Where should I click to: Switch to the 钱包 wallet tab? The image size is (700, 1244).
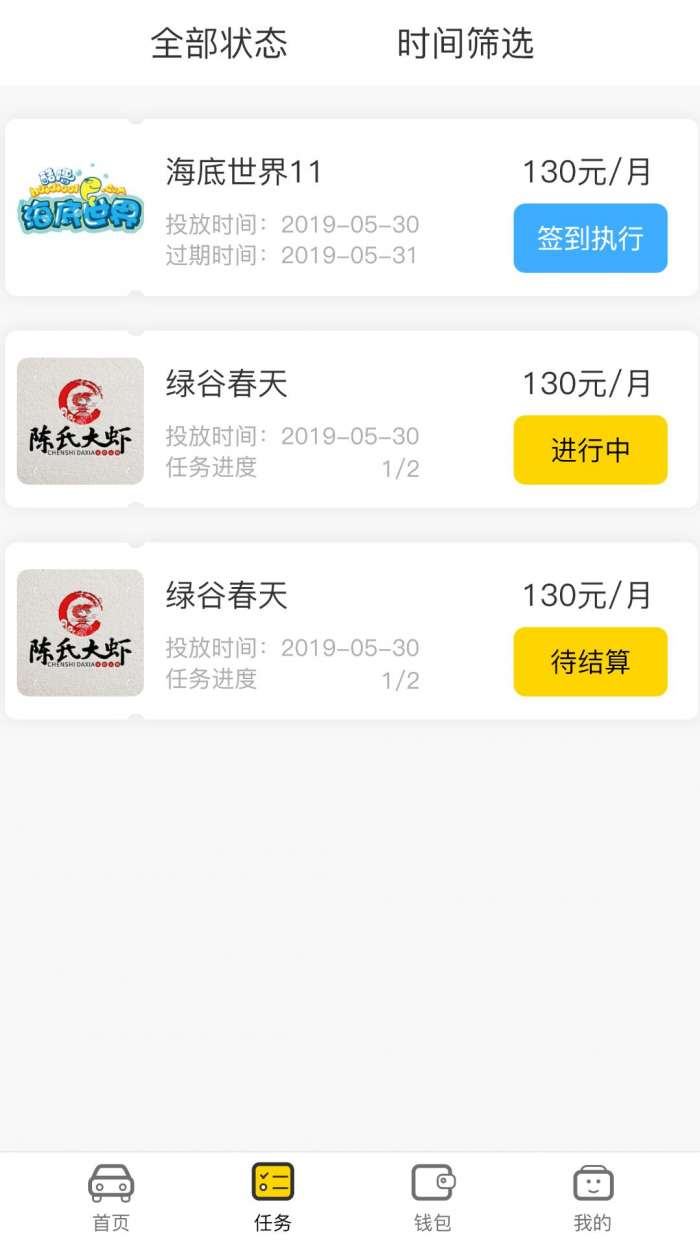(433, 1197)
